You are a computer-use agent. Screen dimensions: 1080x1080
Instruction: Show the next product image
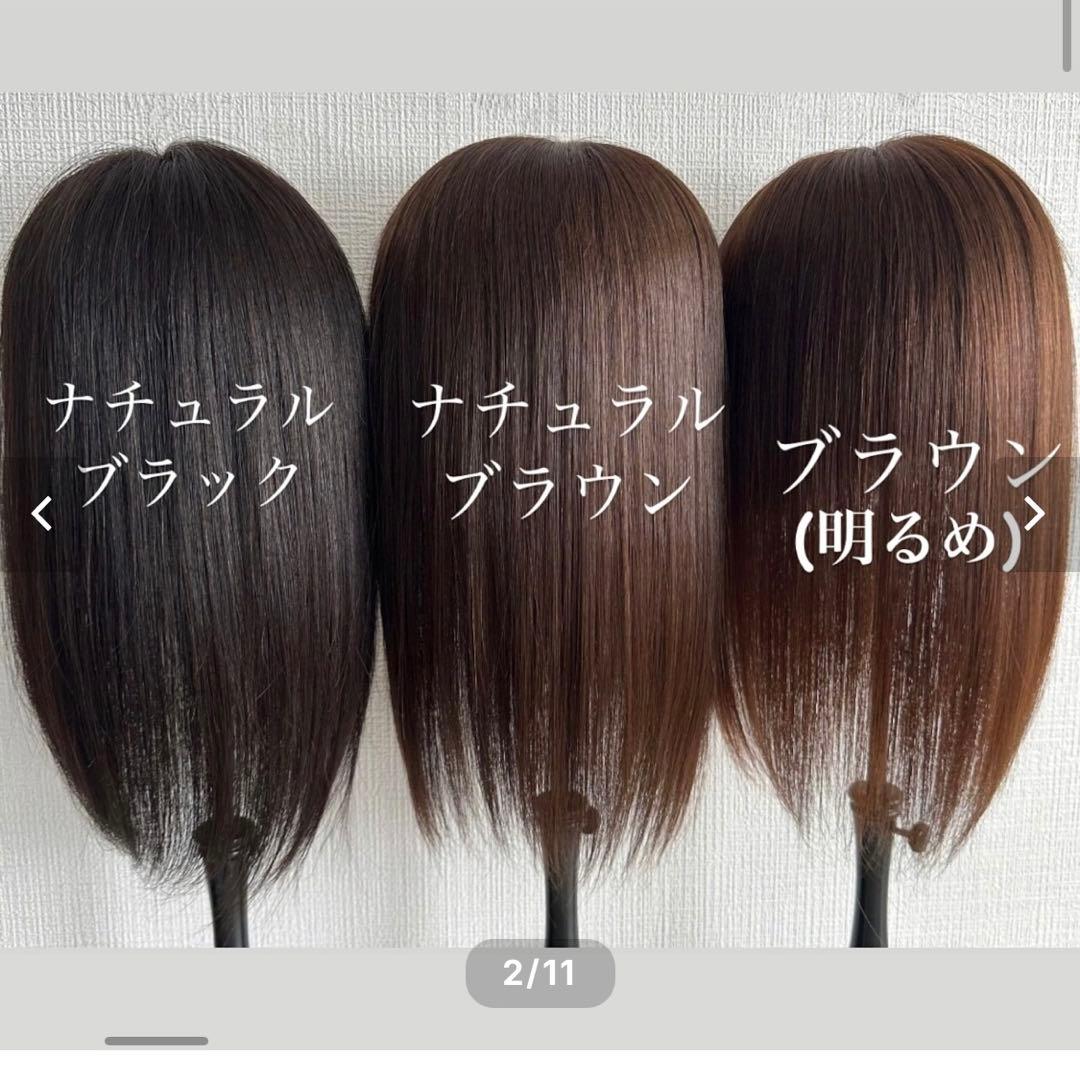pos(1037,512)
